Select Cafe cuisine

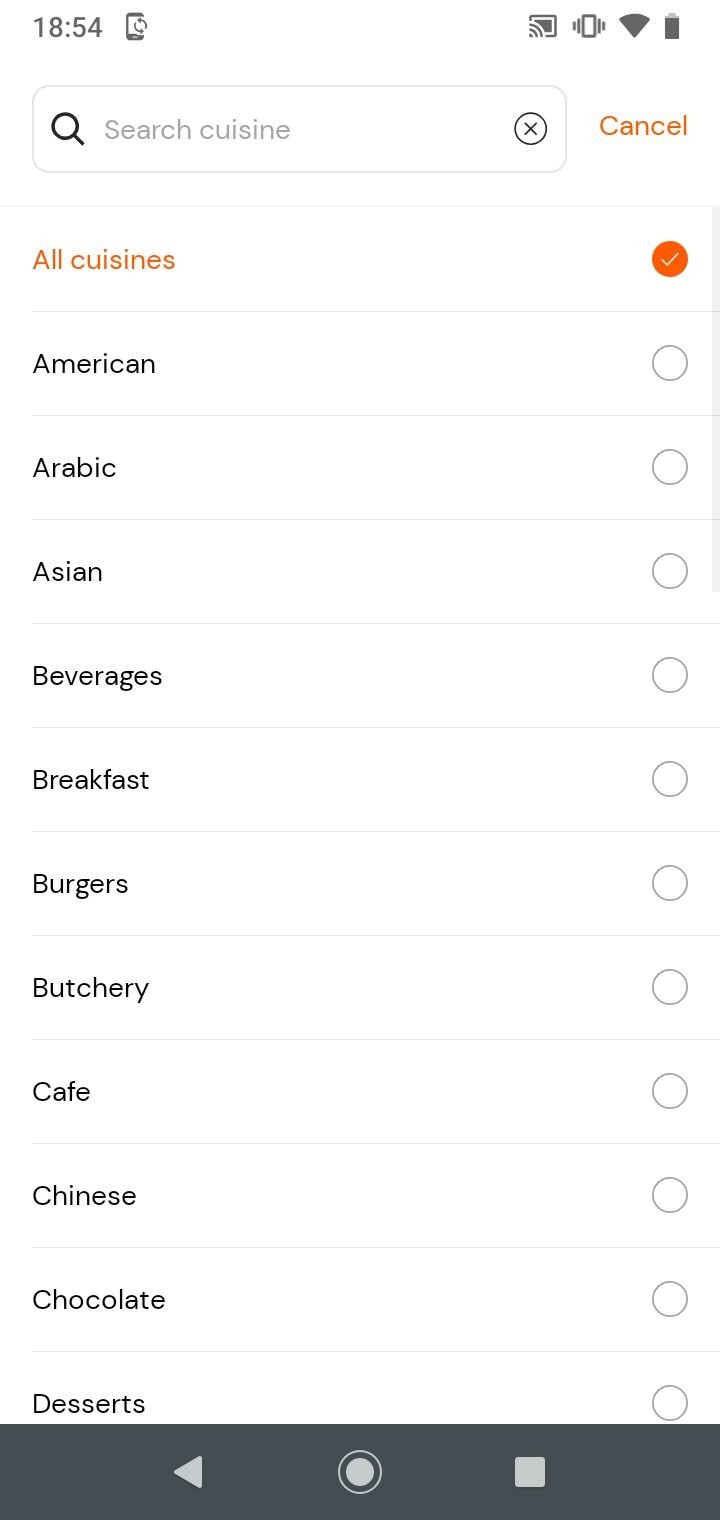coord(360,1092)
